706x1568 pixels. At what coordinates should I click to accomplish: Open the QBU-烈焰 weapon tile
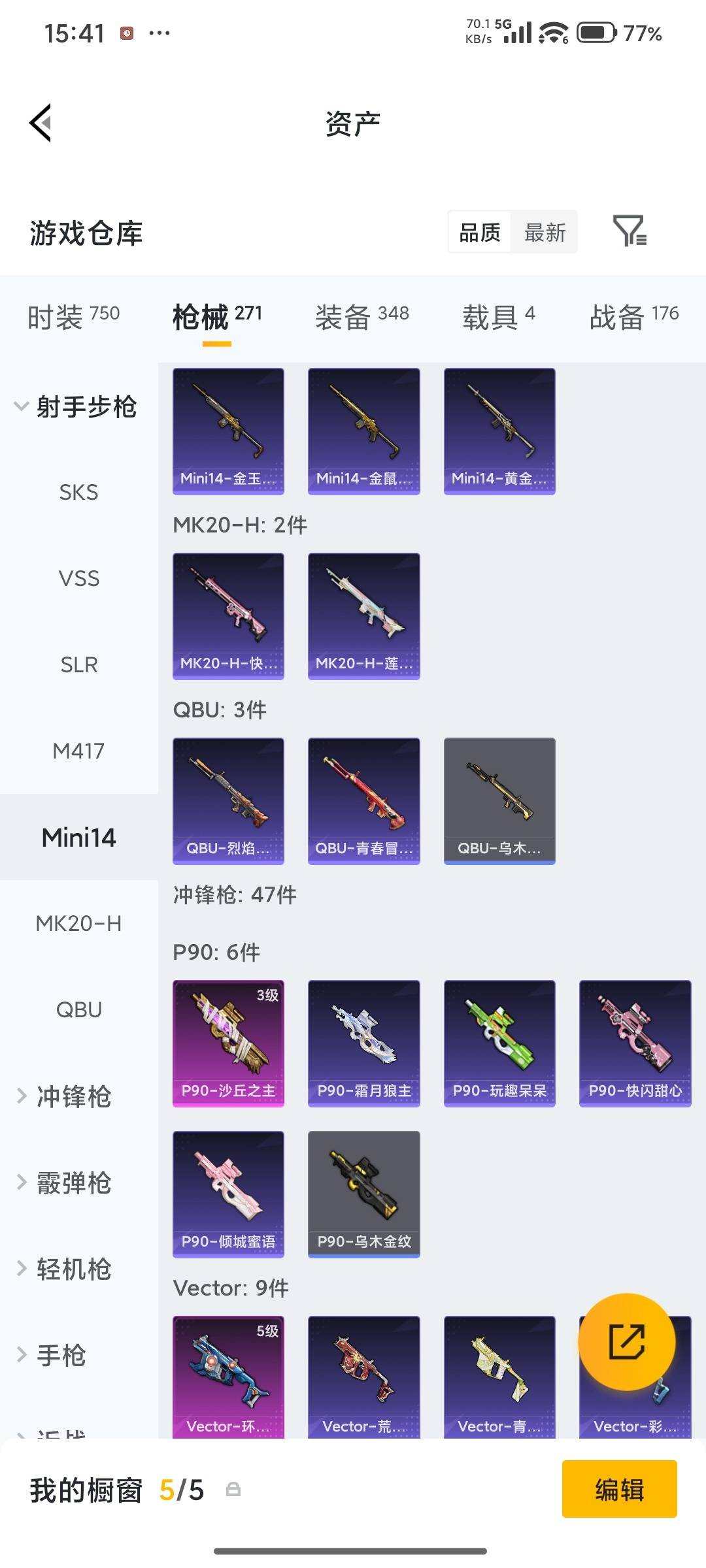[228, 801]
